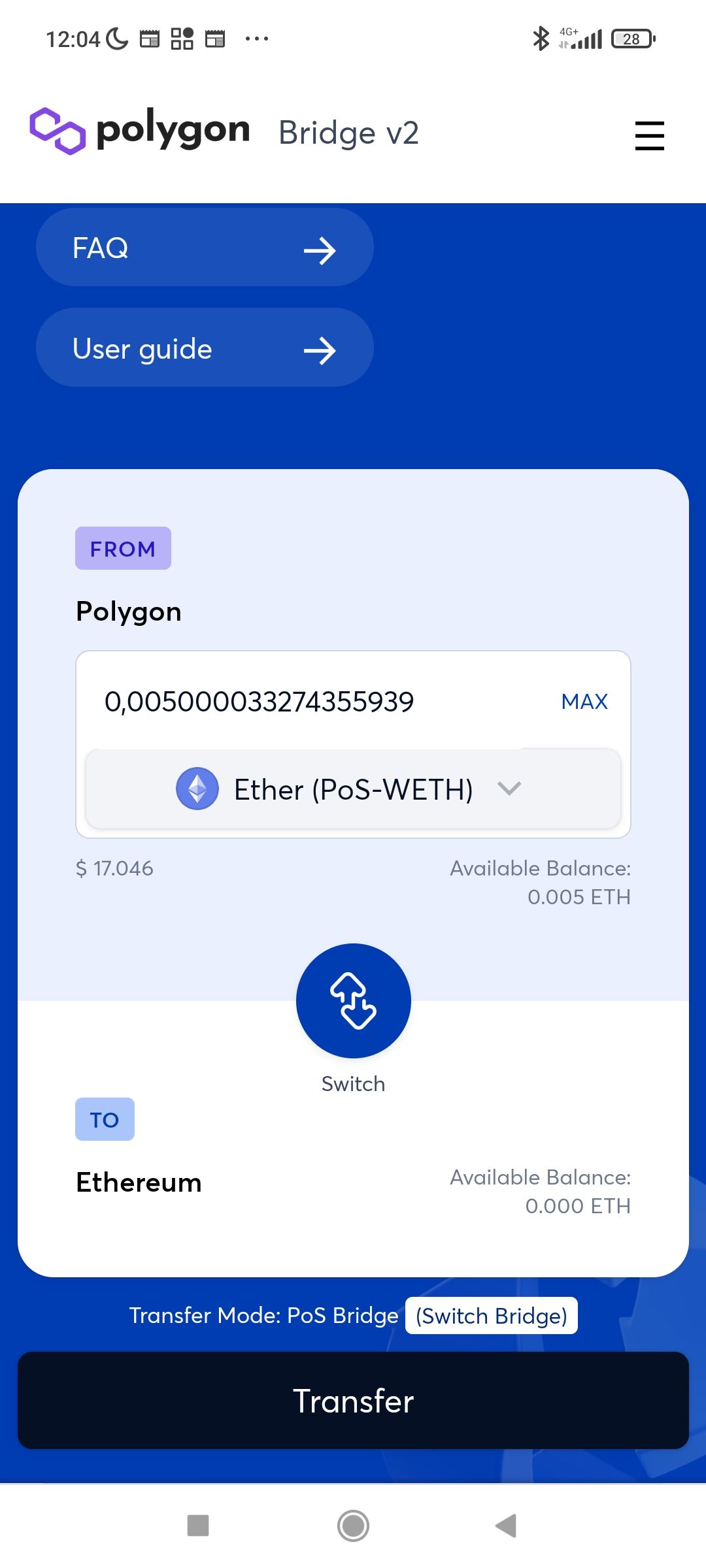Open the User guide
The height and width of the screenshot is (1568, 706).
pyautogui.click(x=204, y=348)
